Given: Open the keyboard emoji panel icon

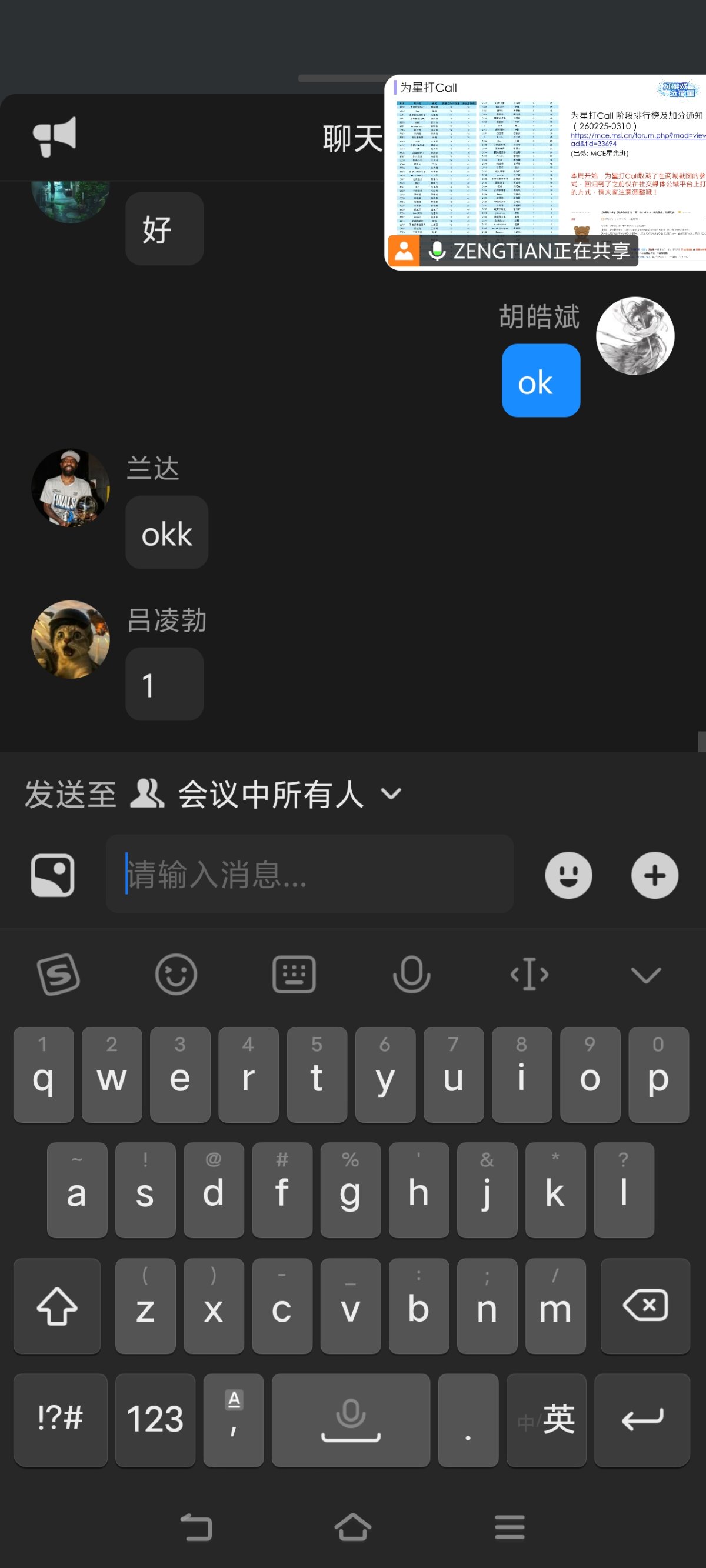Looking at the screenshot, I should click(x=176, y=975).
